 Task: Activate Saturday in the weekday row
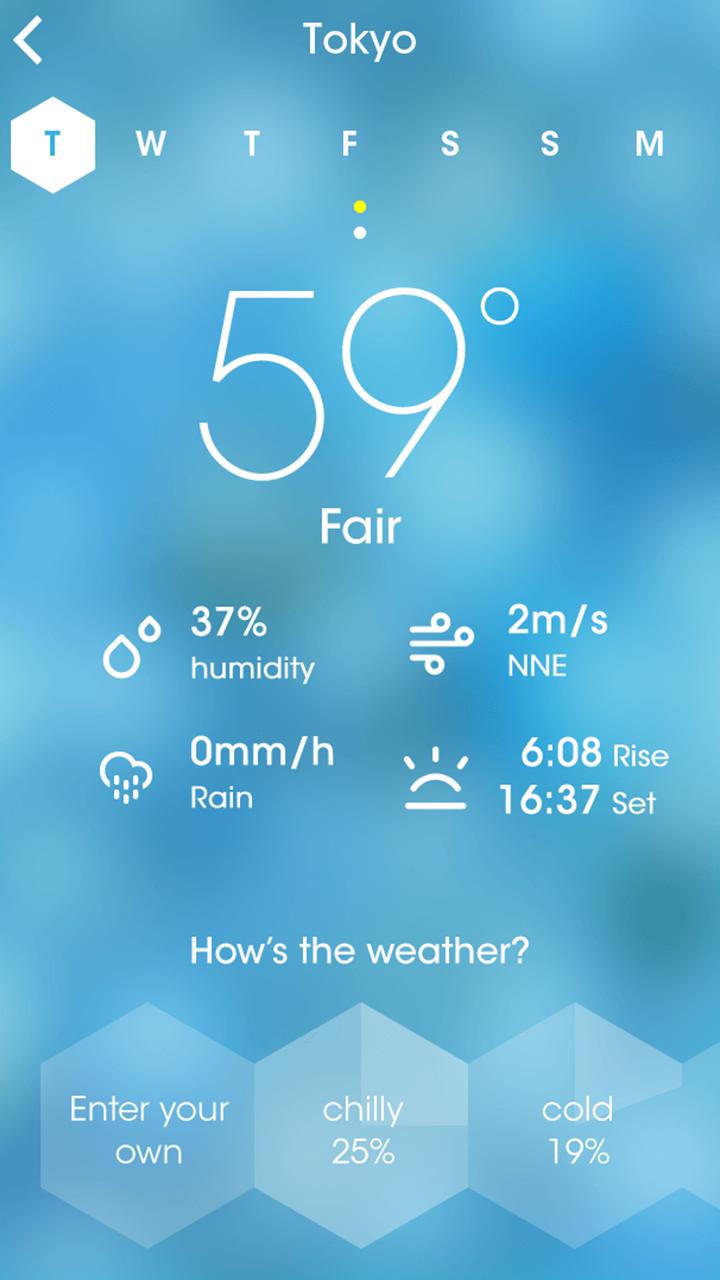coord(449,144)
